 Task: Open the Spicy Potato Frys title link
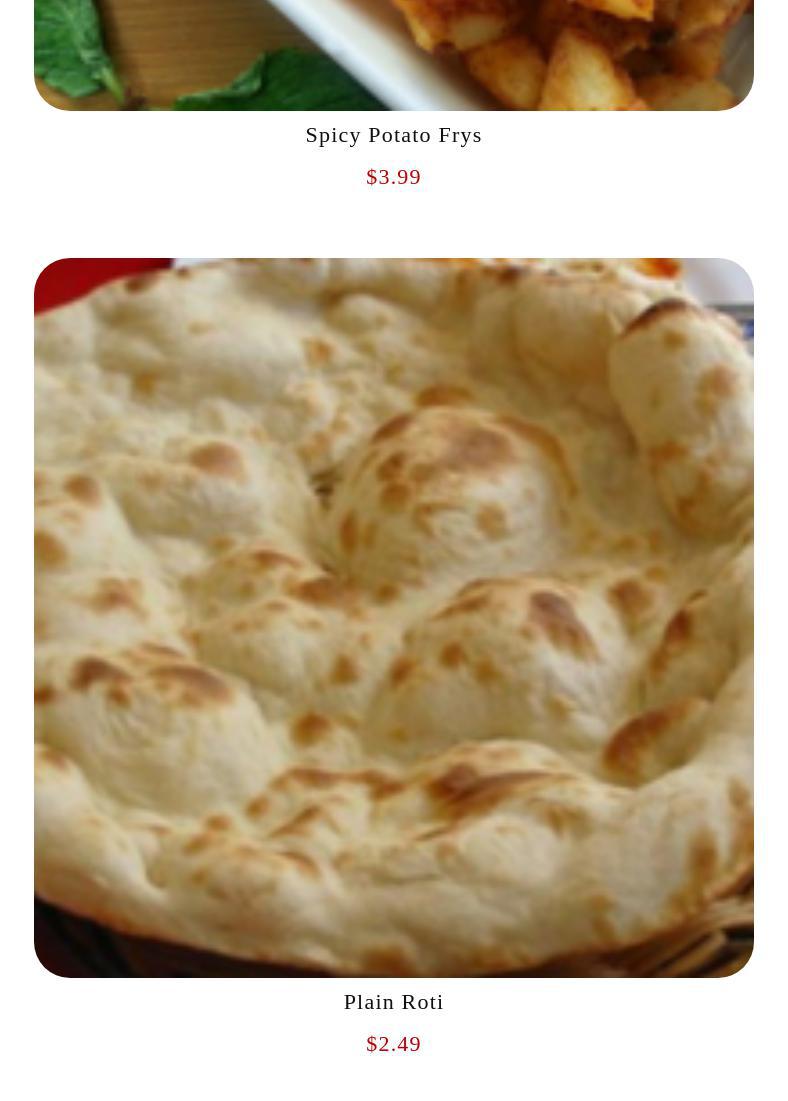pos(393,135)
